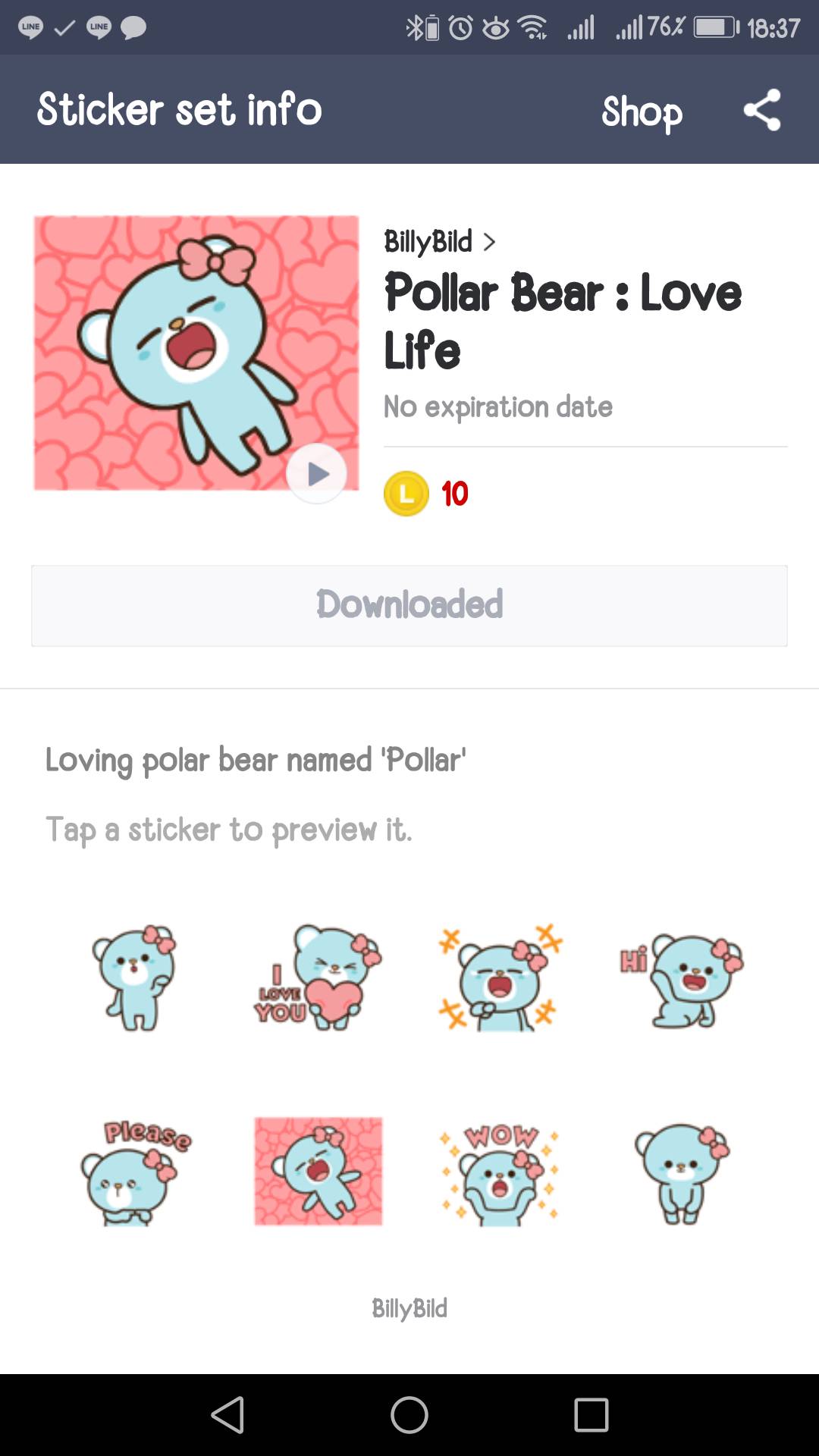
Task: Go back with the system back button
Action: [227, 1415]
